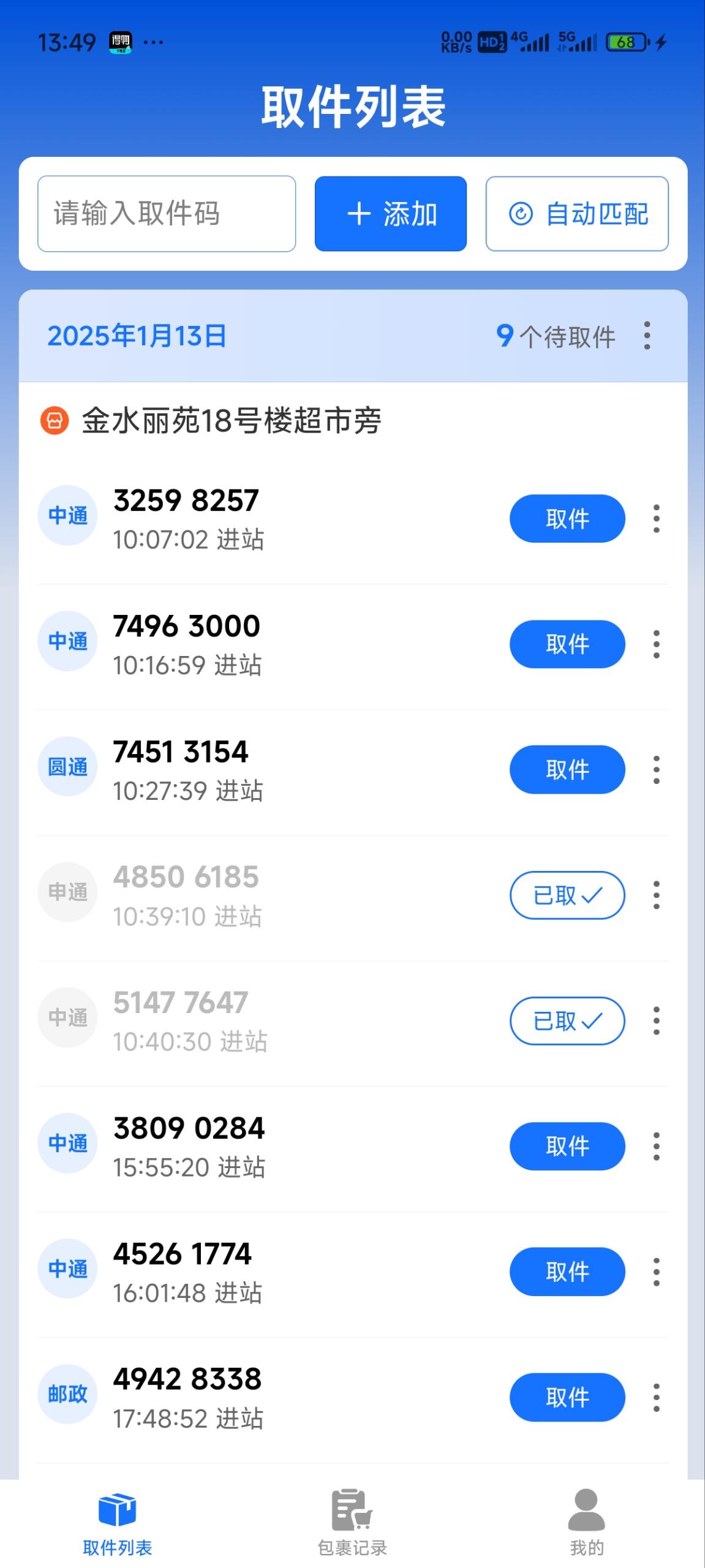Tap 已取 status for package 4850 6185
705x1568 pixels.
(x=567, y=895)
